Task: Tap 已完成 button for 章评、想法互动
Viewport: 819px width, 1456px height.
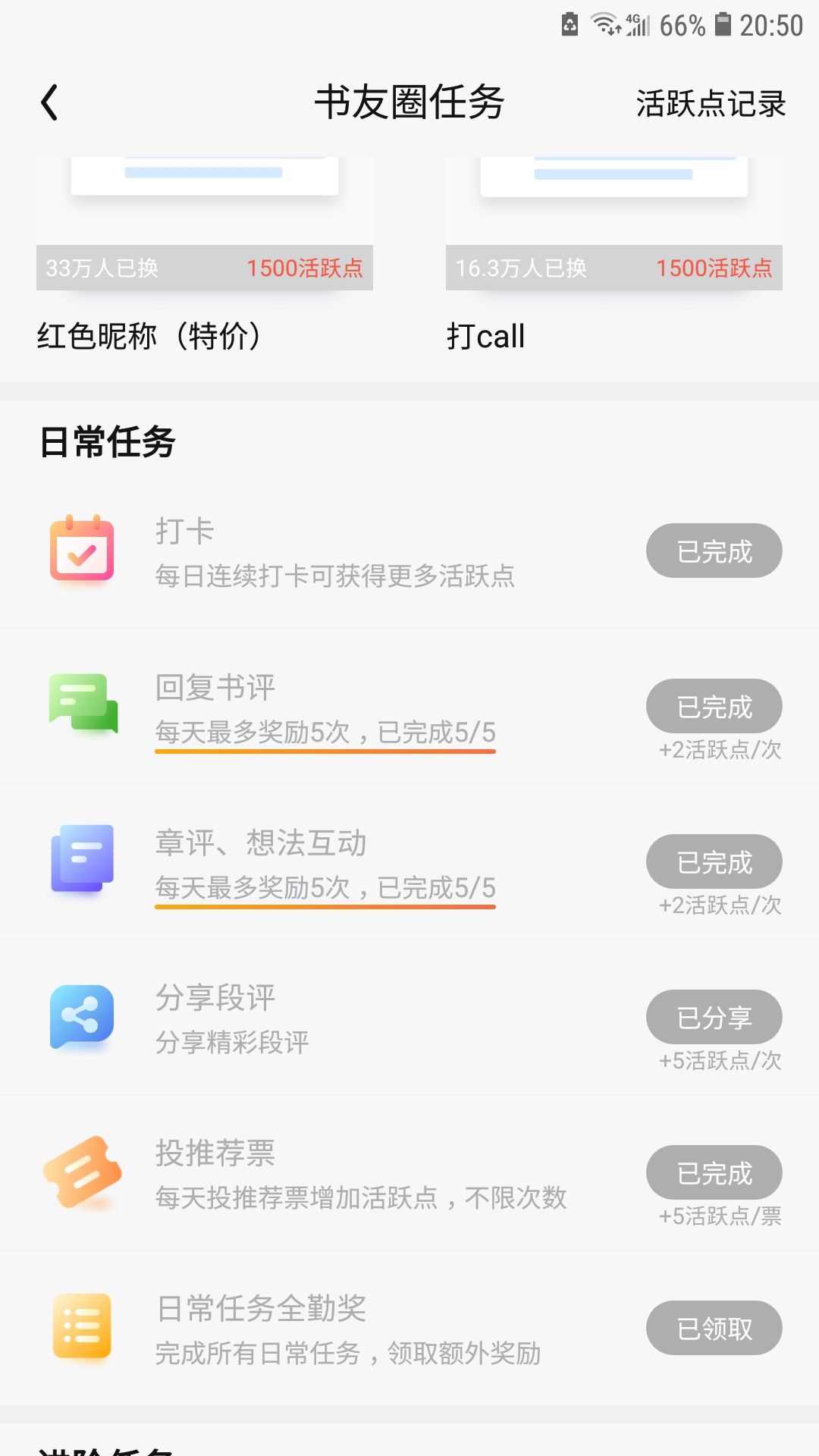Action: 714,861
